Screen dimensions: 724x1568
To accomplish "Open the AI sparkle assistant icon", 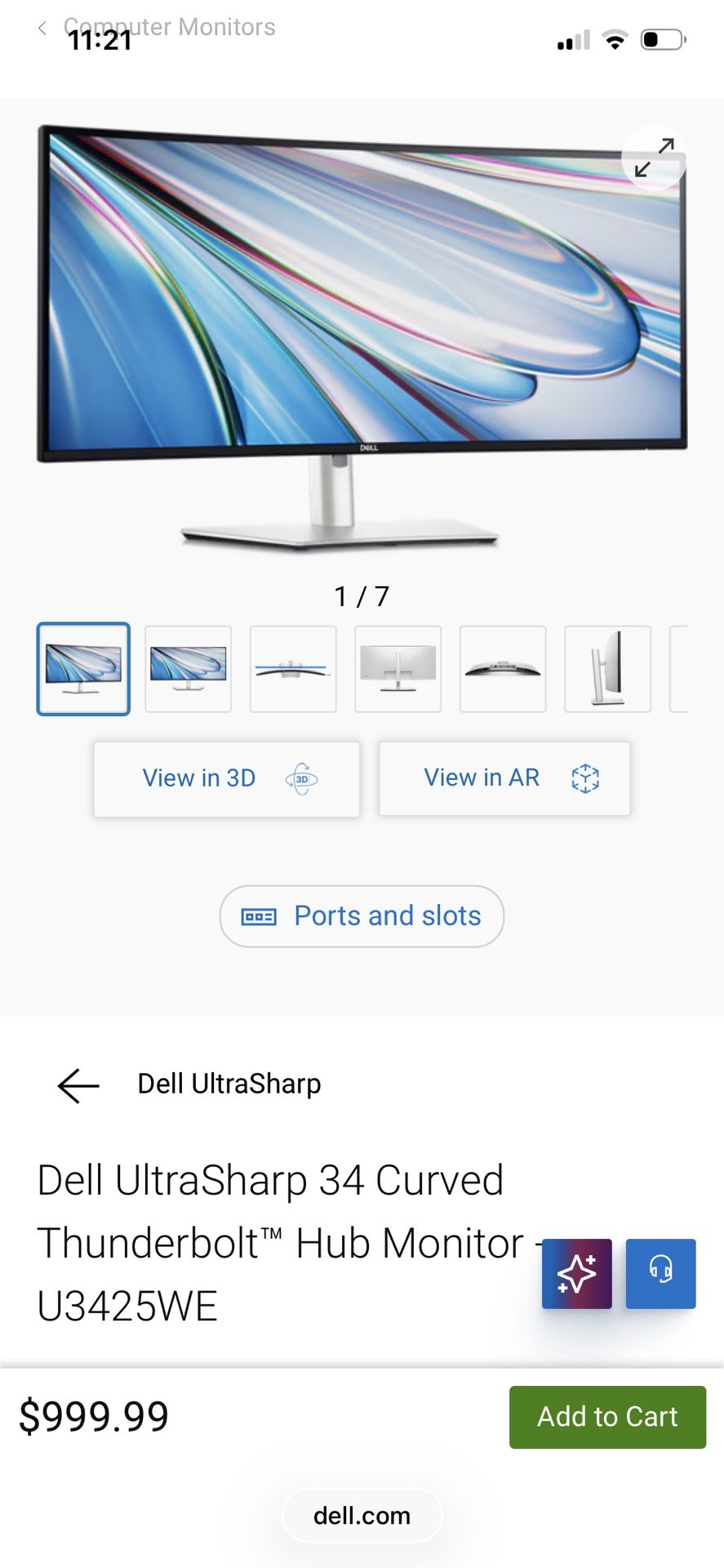I will point(576,1274).
